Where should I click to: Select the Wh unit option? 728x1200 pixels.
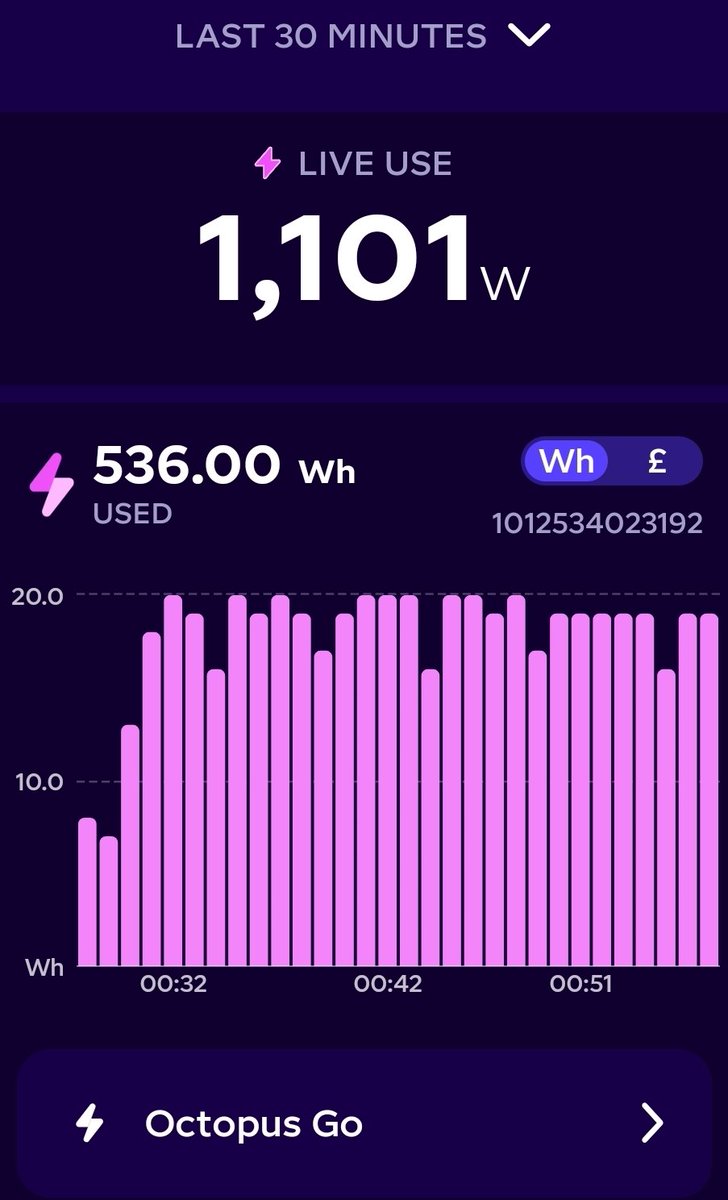(x=567, y=462)
